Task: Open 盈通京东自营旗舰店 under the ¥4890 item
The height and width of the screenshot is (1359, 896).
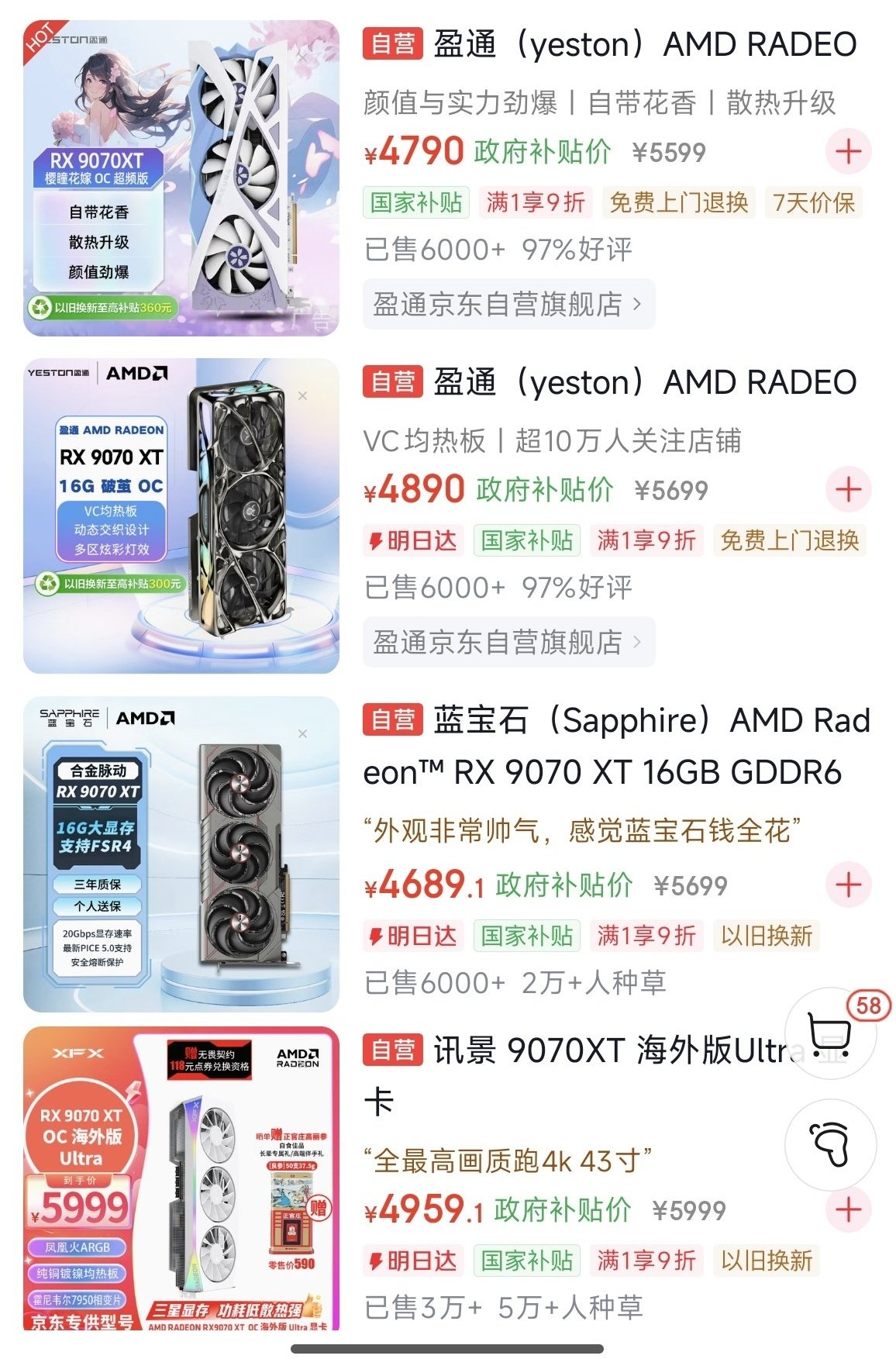Action: coord(508,642)
